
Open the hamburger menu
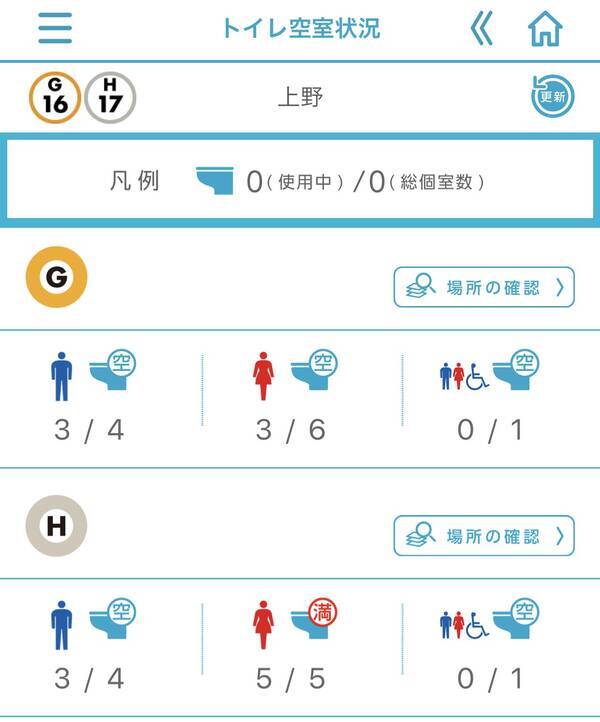pyautogui.click(x=55, y=28)
